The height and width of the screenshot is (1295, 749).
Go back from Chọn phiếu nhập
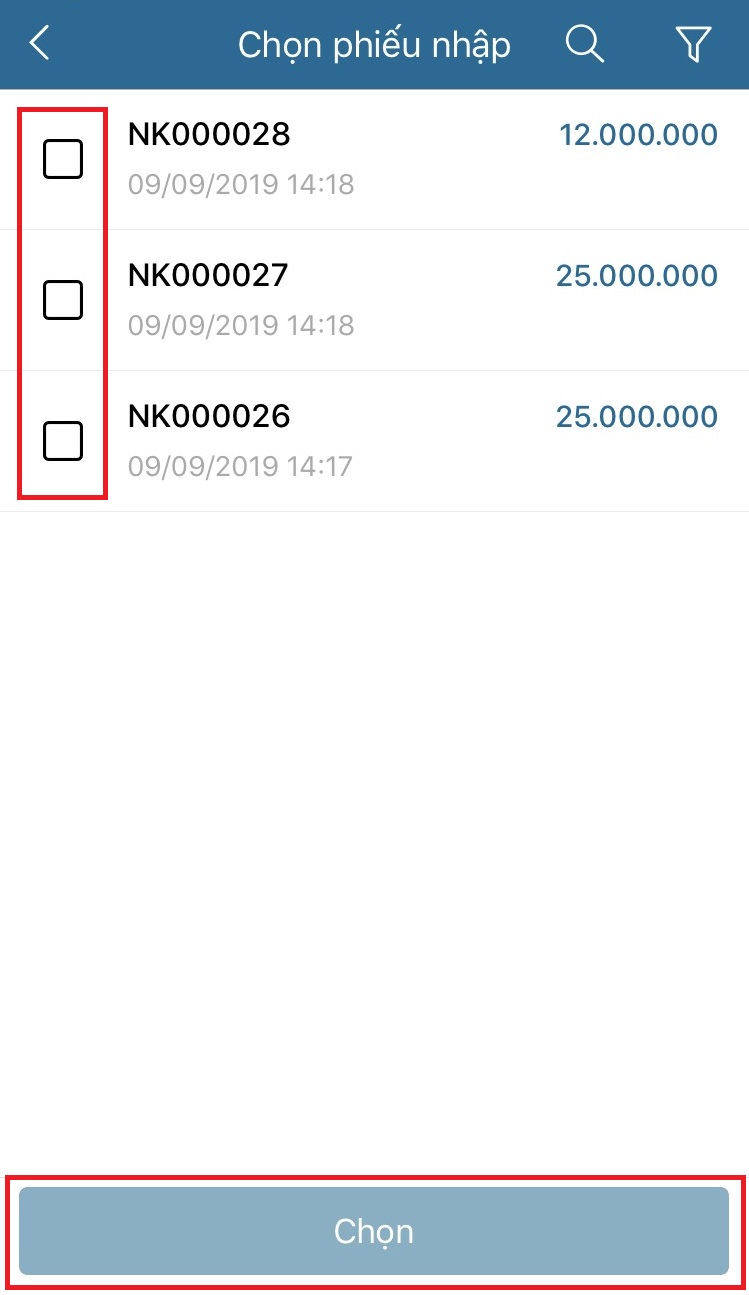pyautogui.click(x=40, y=44)
